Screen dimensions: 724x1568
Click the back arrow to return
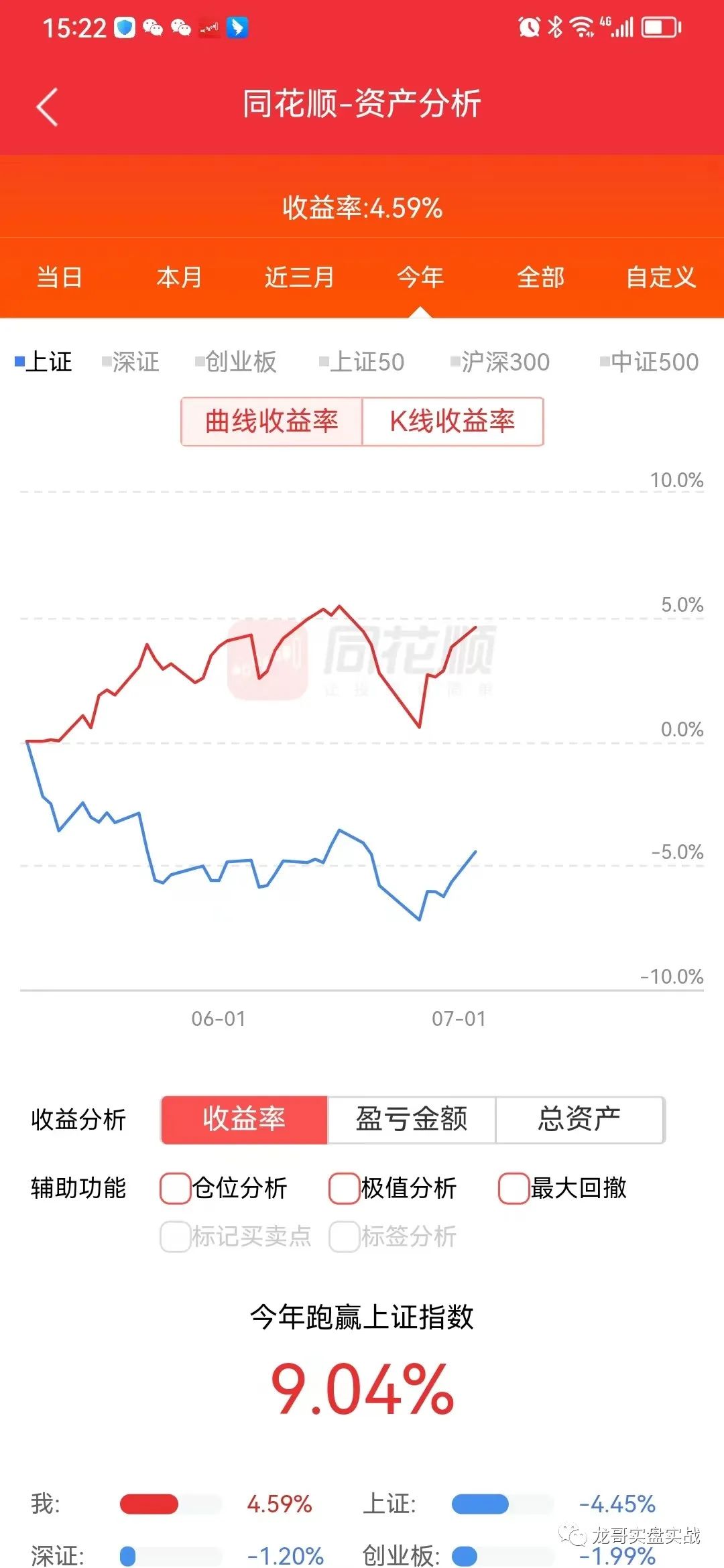[47, 107]
